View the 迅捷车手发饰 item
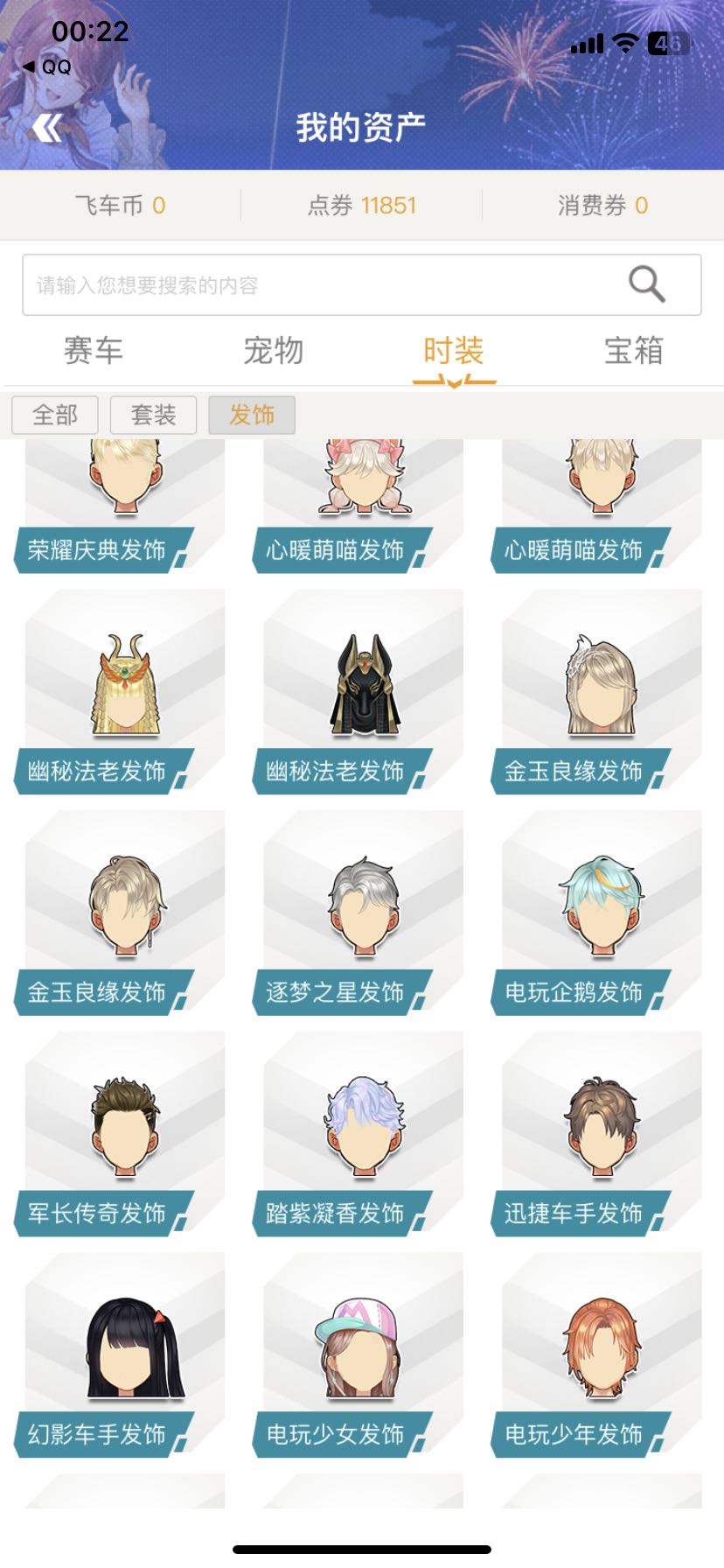This screenshot has height=1568, width=724. (601, 1134)
